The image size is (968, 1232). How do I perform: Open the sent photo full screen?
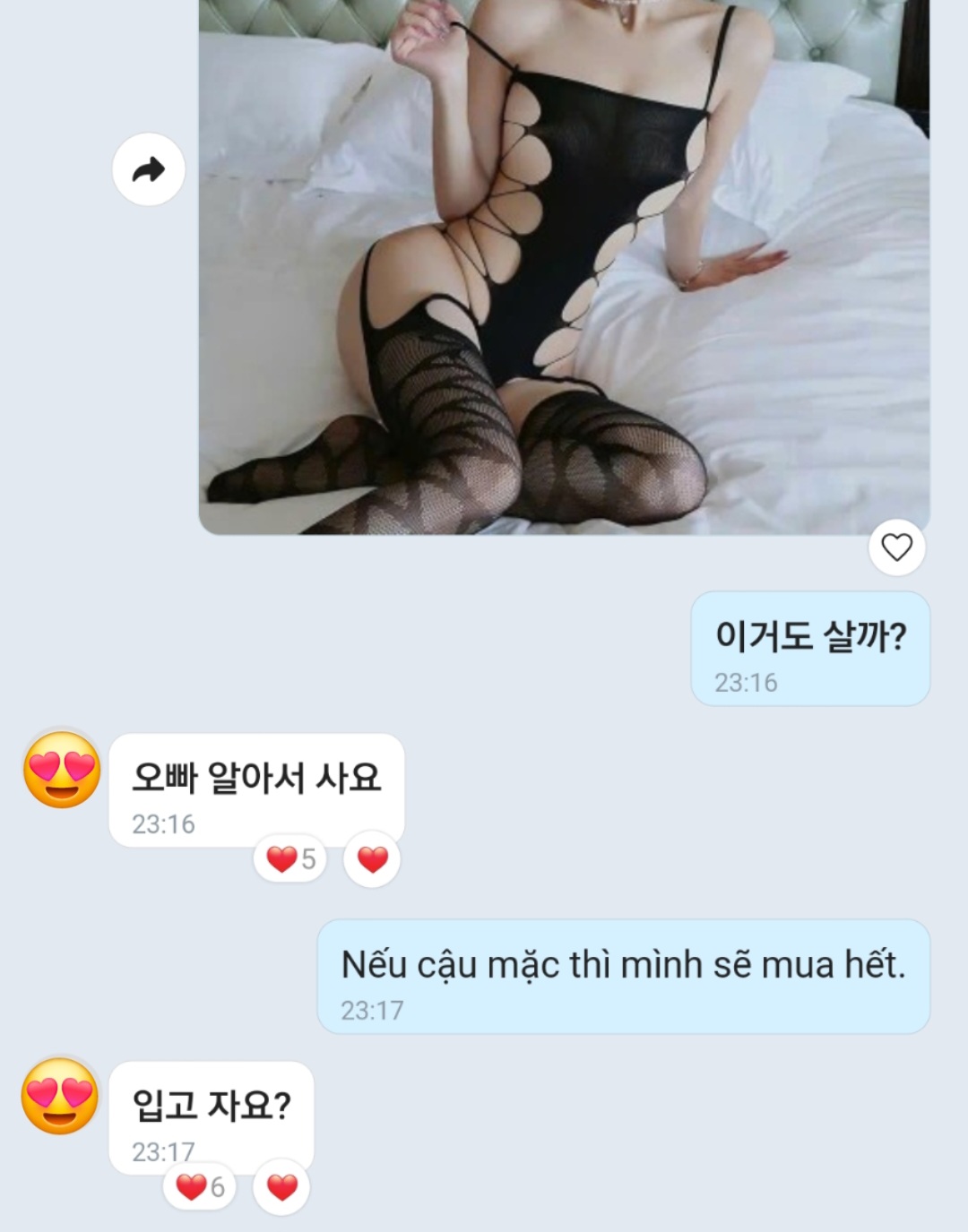[563, 269]
